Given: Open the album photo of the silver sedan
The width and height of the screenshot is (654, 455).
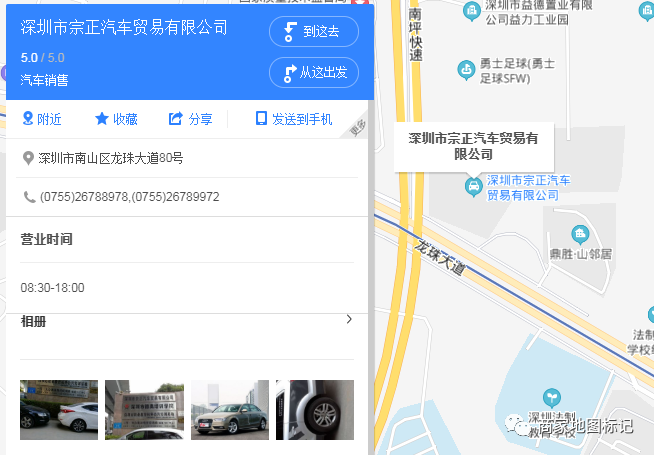Looking at the screenshot, I should 230,409.
